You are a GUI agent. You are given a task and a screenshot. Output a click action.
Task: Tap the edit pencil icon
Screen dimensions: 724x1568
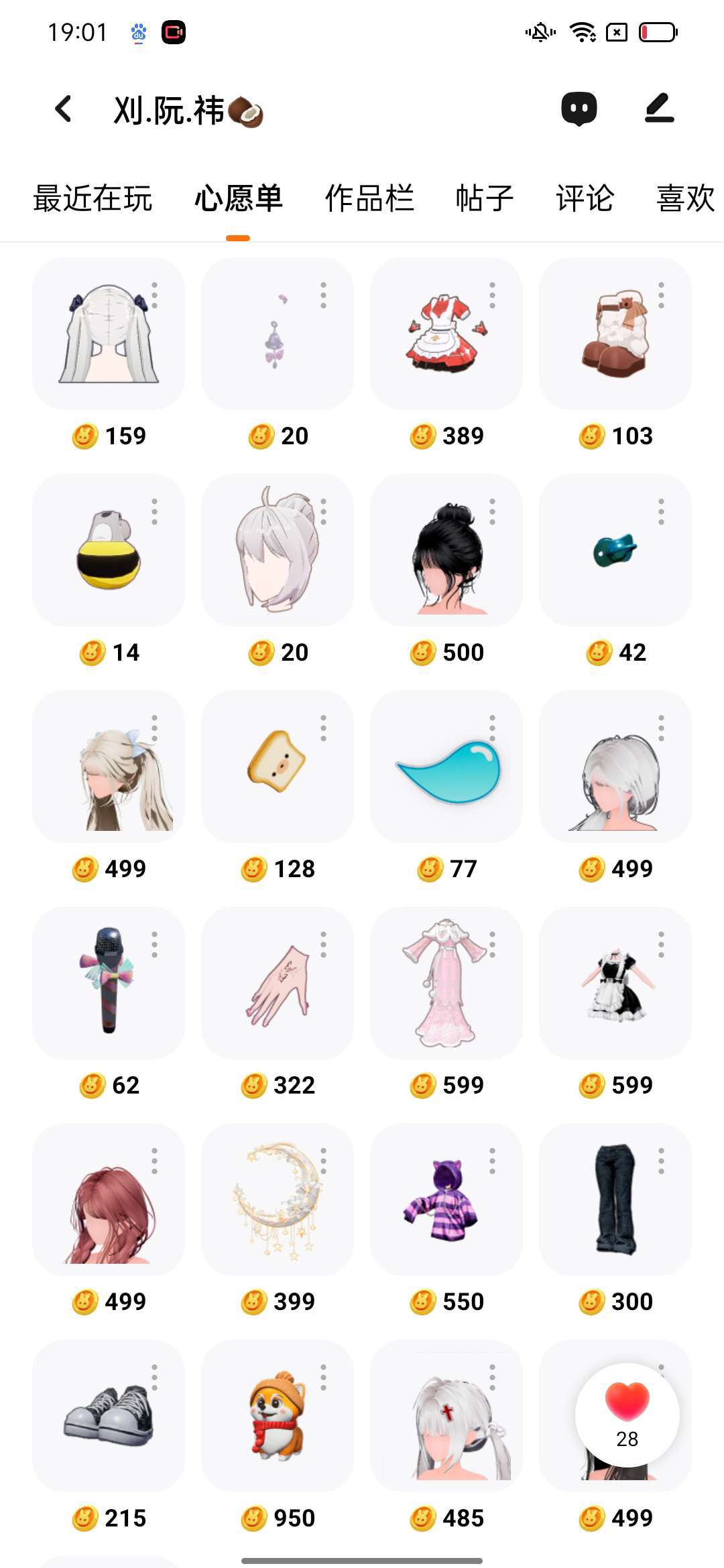click(660, 109)
